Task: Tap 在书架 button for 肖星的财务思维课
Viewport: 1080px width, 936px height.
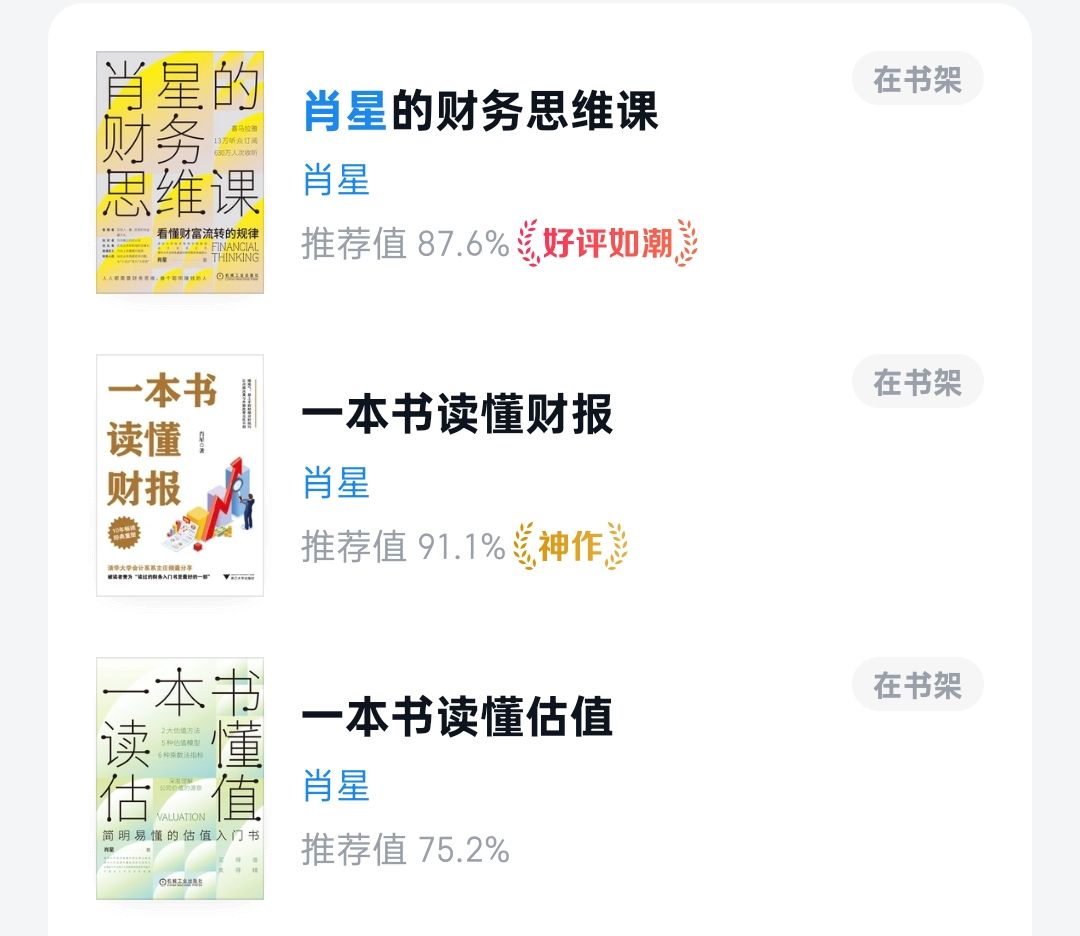Action: coord(917,79)
